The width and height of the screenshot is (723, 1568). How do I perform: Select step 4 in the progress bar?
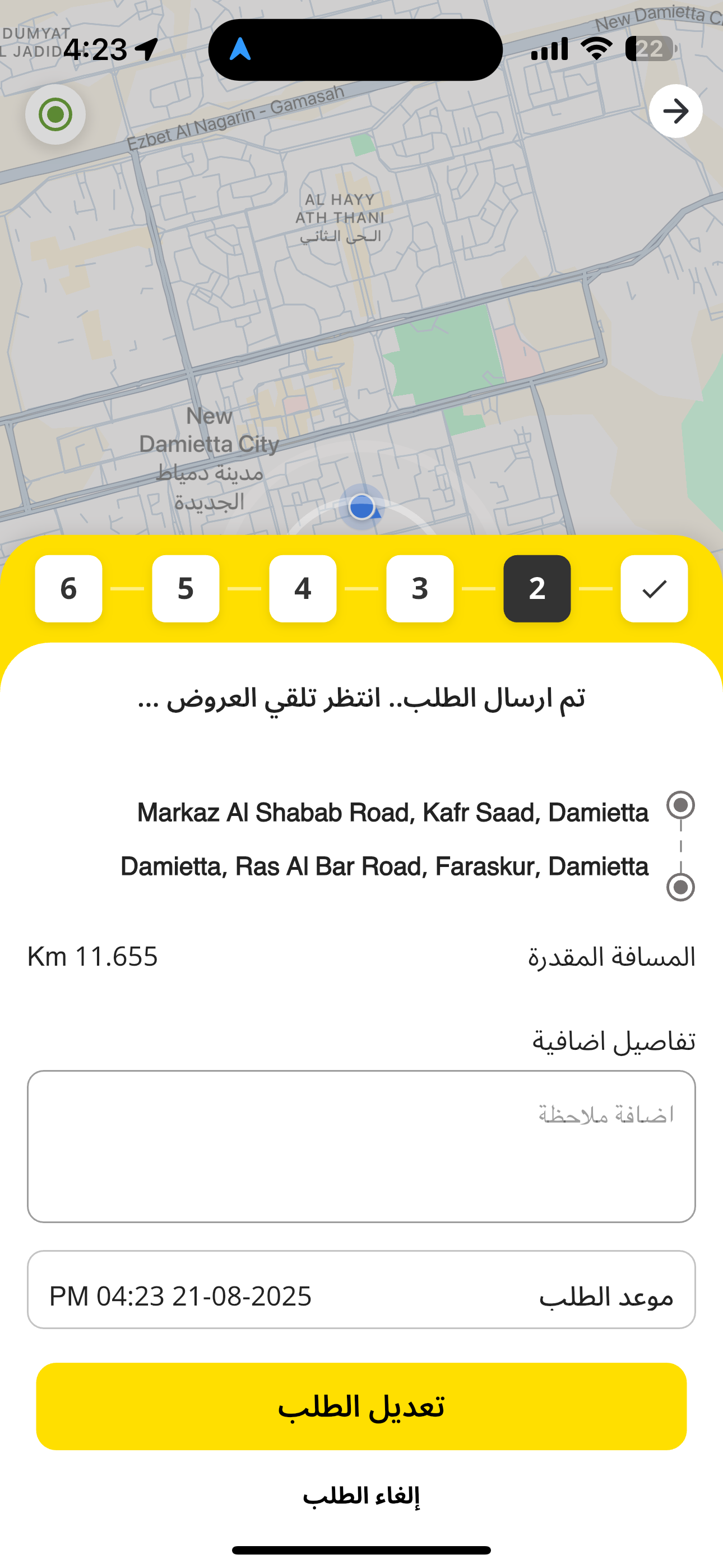[x=303, y=589]
